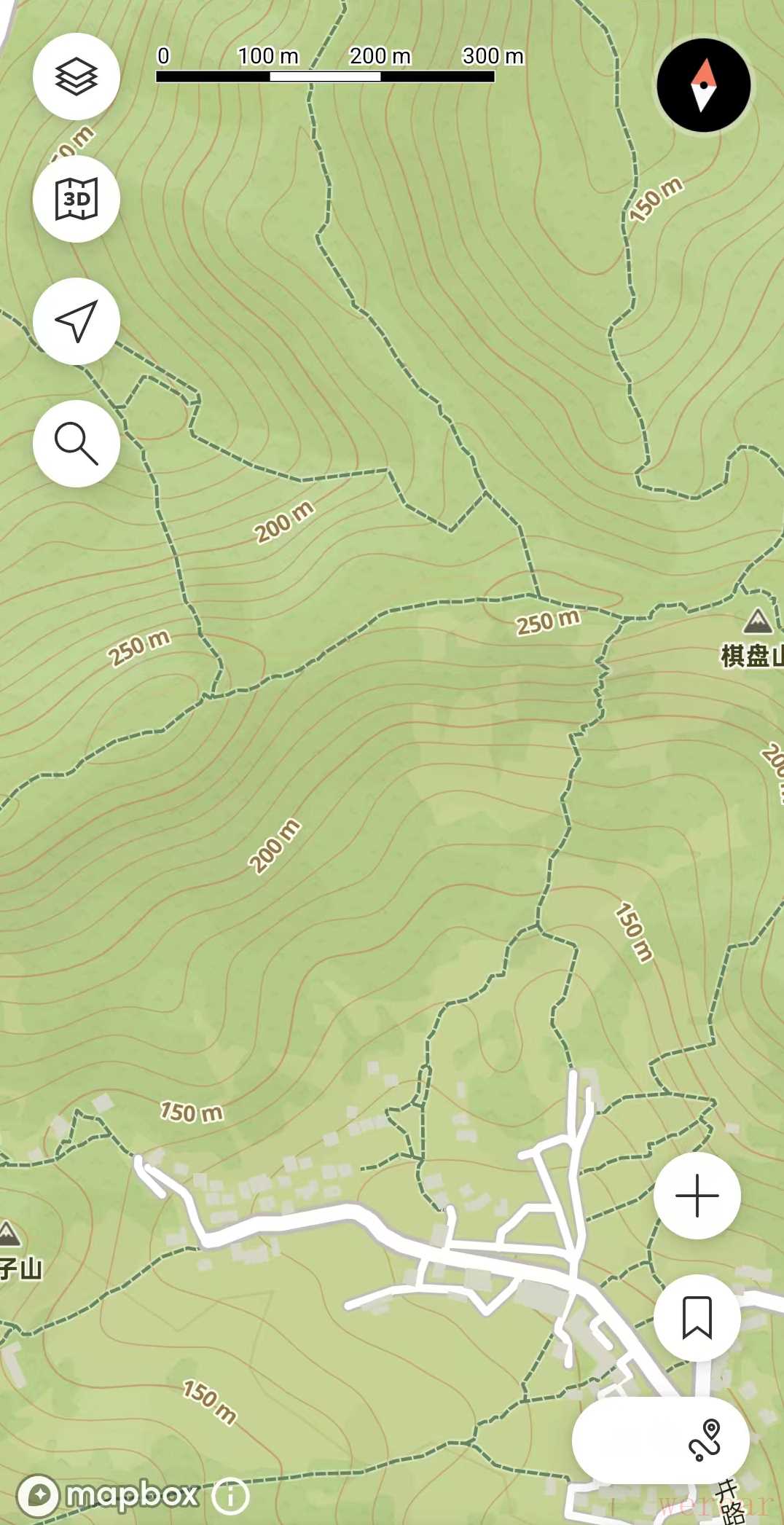784x1525 pixels.
Task: Open Mapbox attribution info icon
Action: point(231,1497)
